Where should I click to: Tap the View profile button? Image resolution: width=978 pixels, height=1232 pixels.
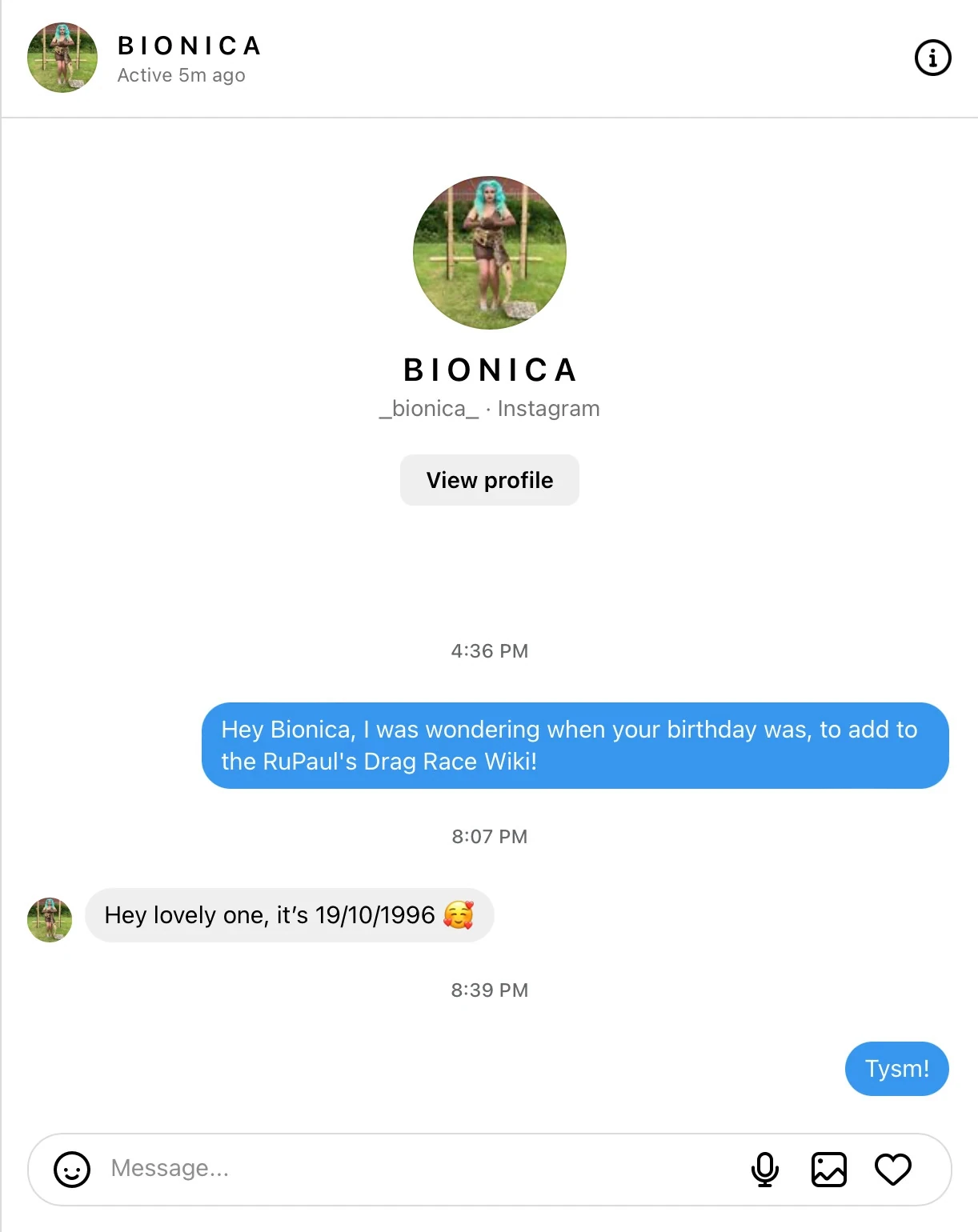click(489, 480)
